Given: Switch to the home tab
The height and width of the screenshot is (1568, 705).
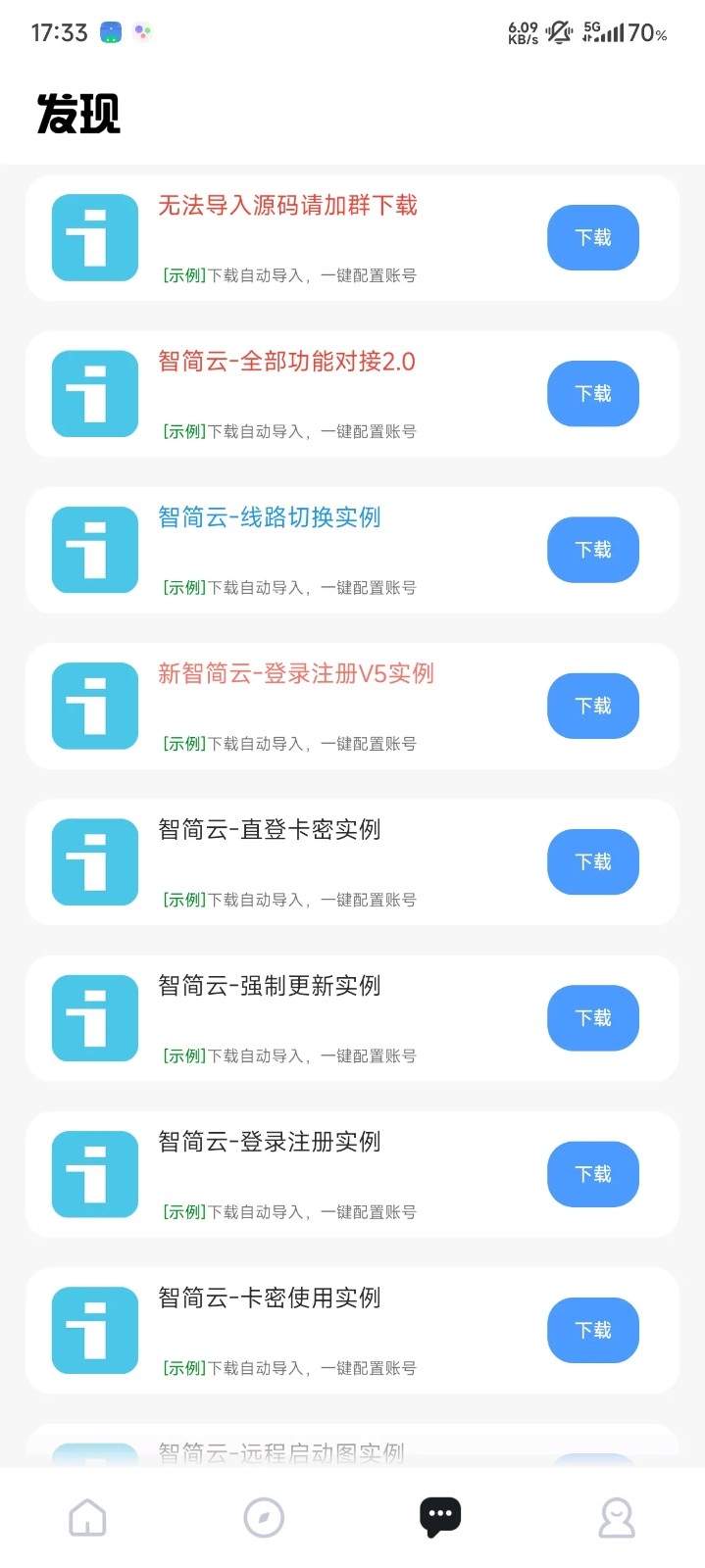Looking at the screenshot, I should point(87,1518).
